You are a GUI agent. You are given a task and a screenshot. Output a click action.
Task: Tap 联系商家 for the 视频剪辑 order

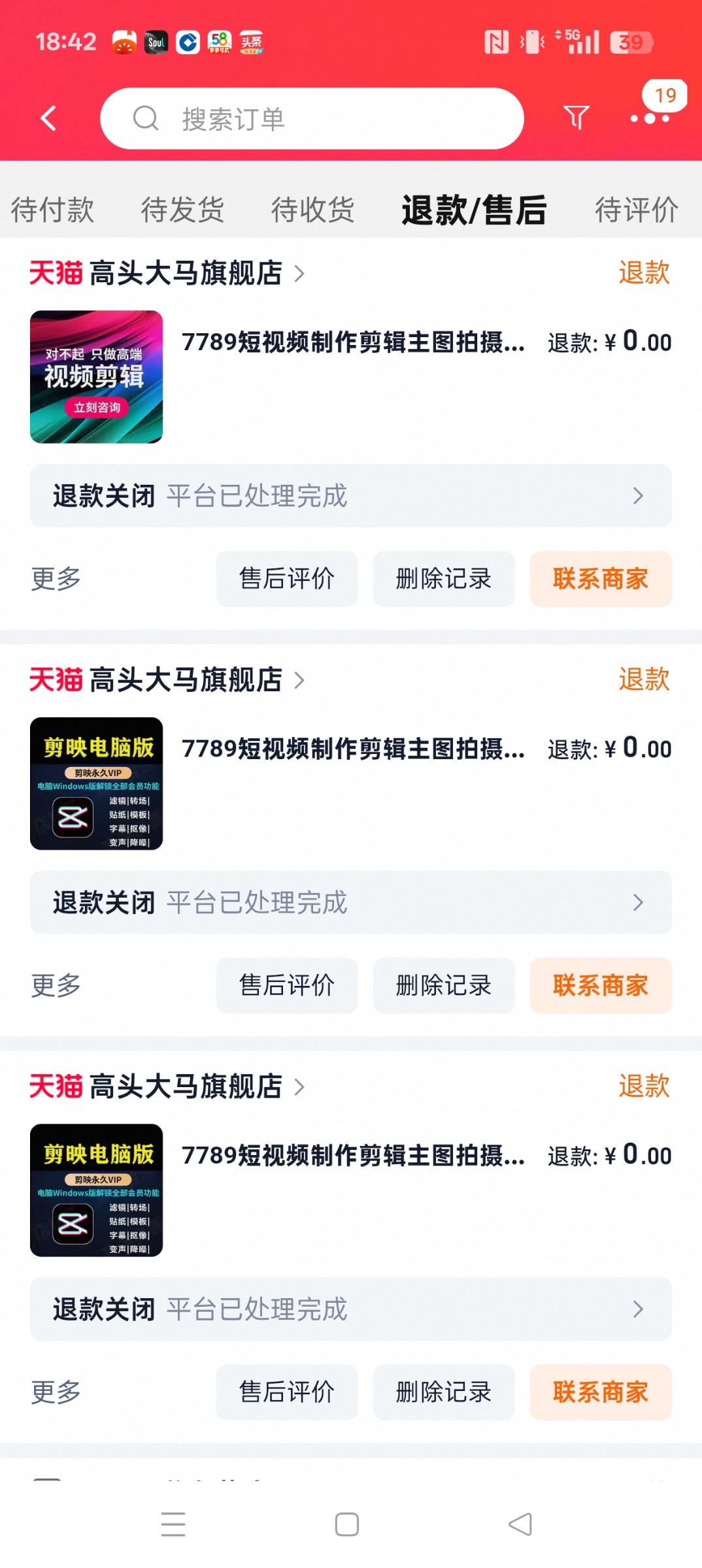pyautogui.click(x=600, y=579)
